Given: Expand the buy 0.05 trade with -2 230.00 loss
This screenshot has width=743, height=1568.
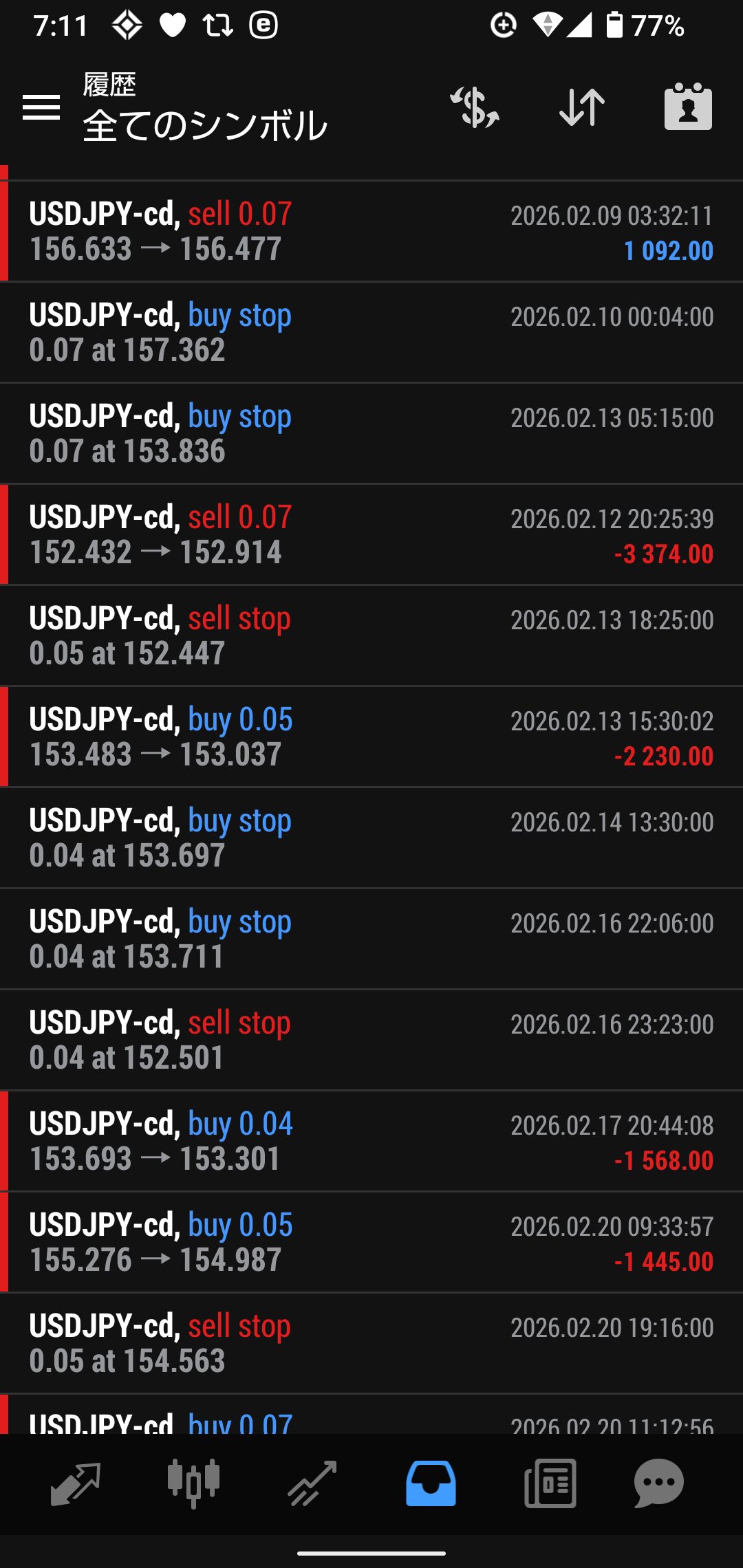Looking at the screenshot, I should pyautogui.click(x=371, y=737).
